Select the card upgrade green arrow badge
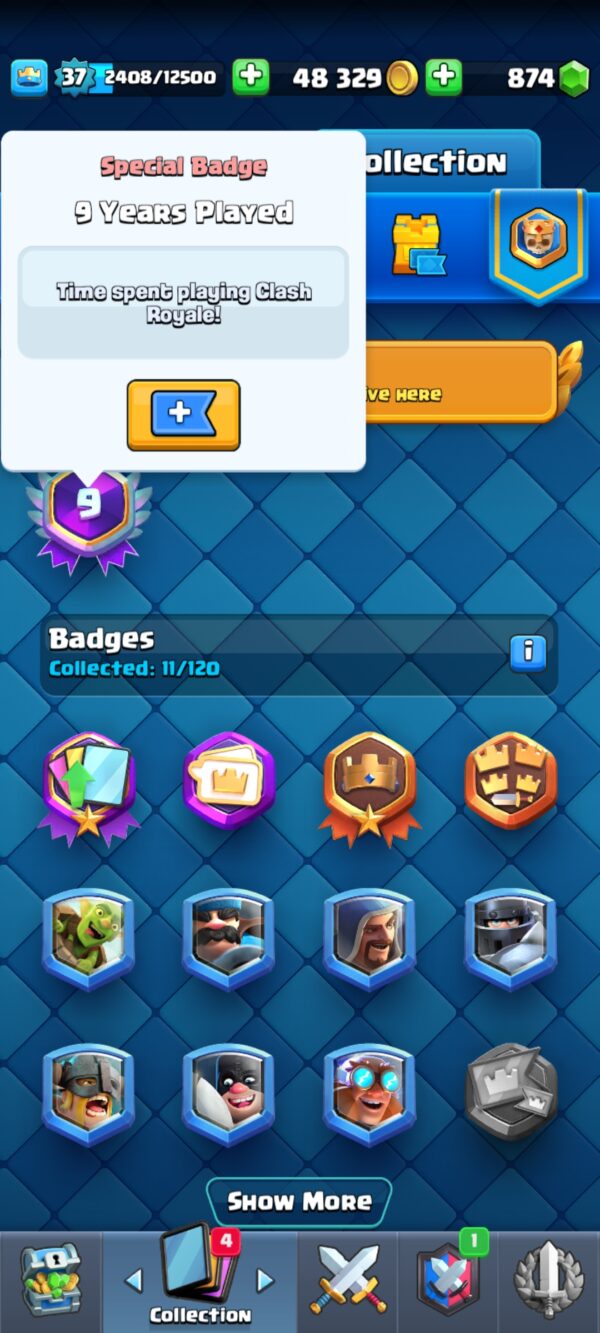 [89, 783]
